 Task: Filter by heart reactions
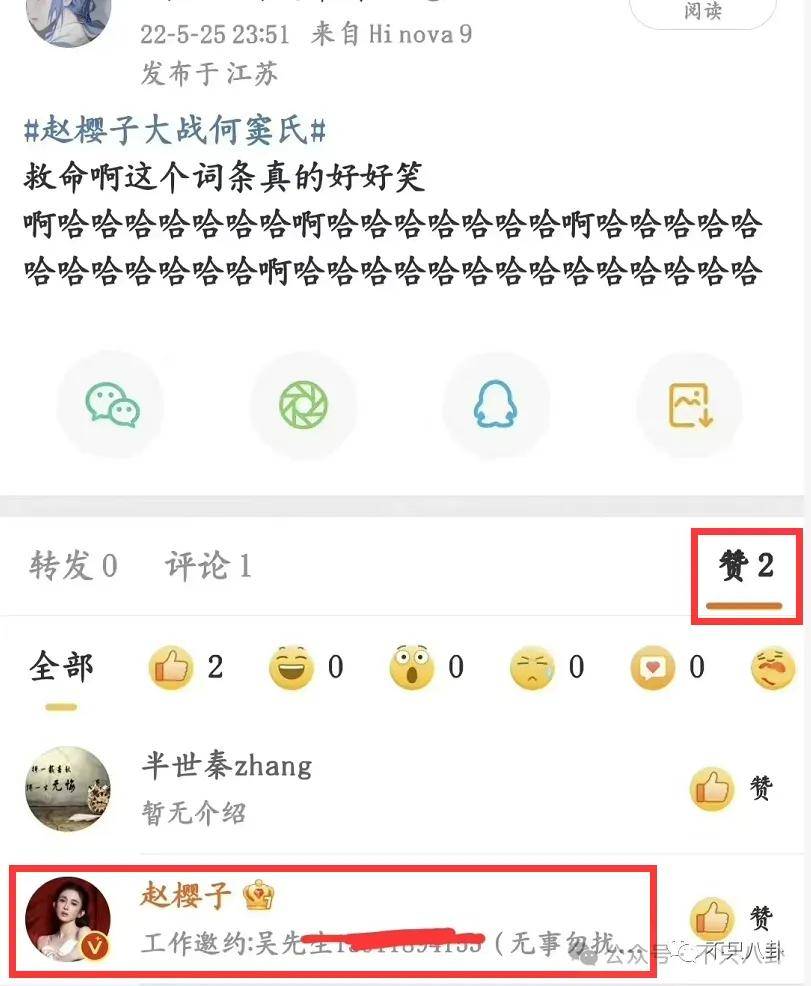point(666,667)
